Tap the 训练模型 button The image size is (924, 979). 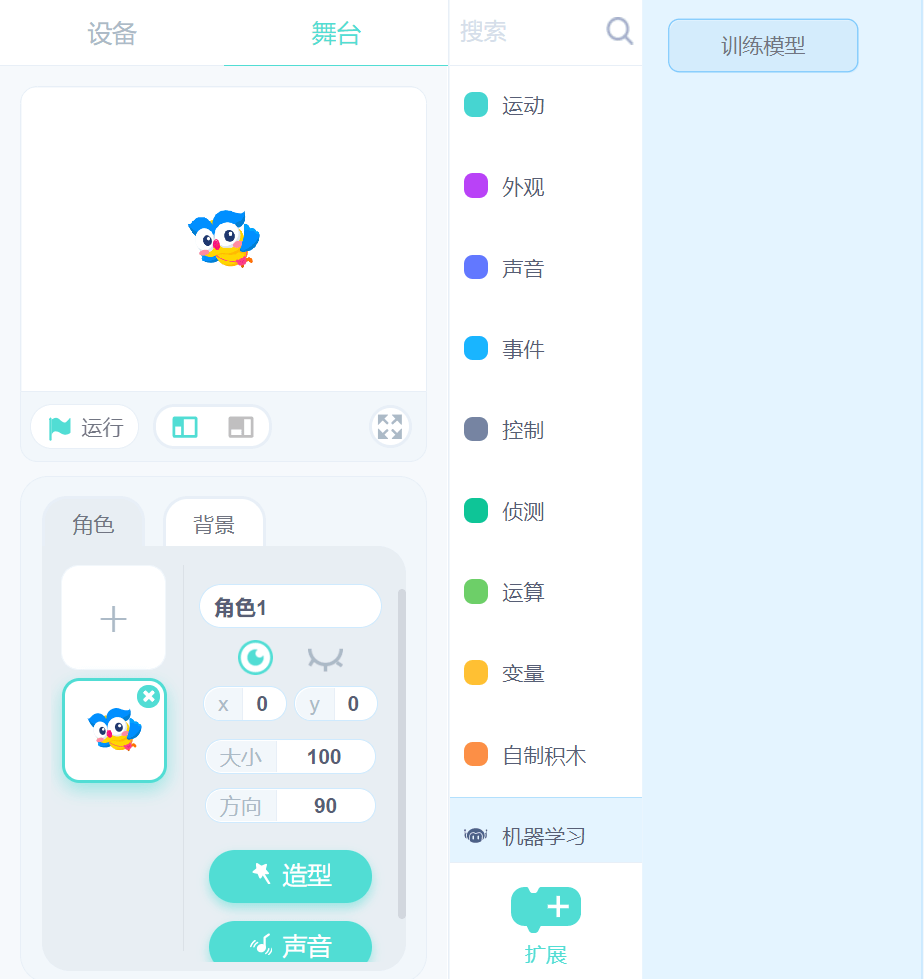click(763, 46)
